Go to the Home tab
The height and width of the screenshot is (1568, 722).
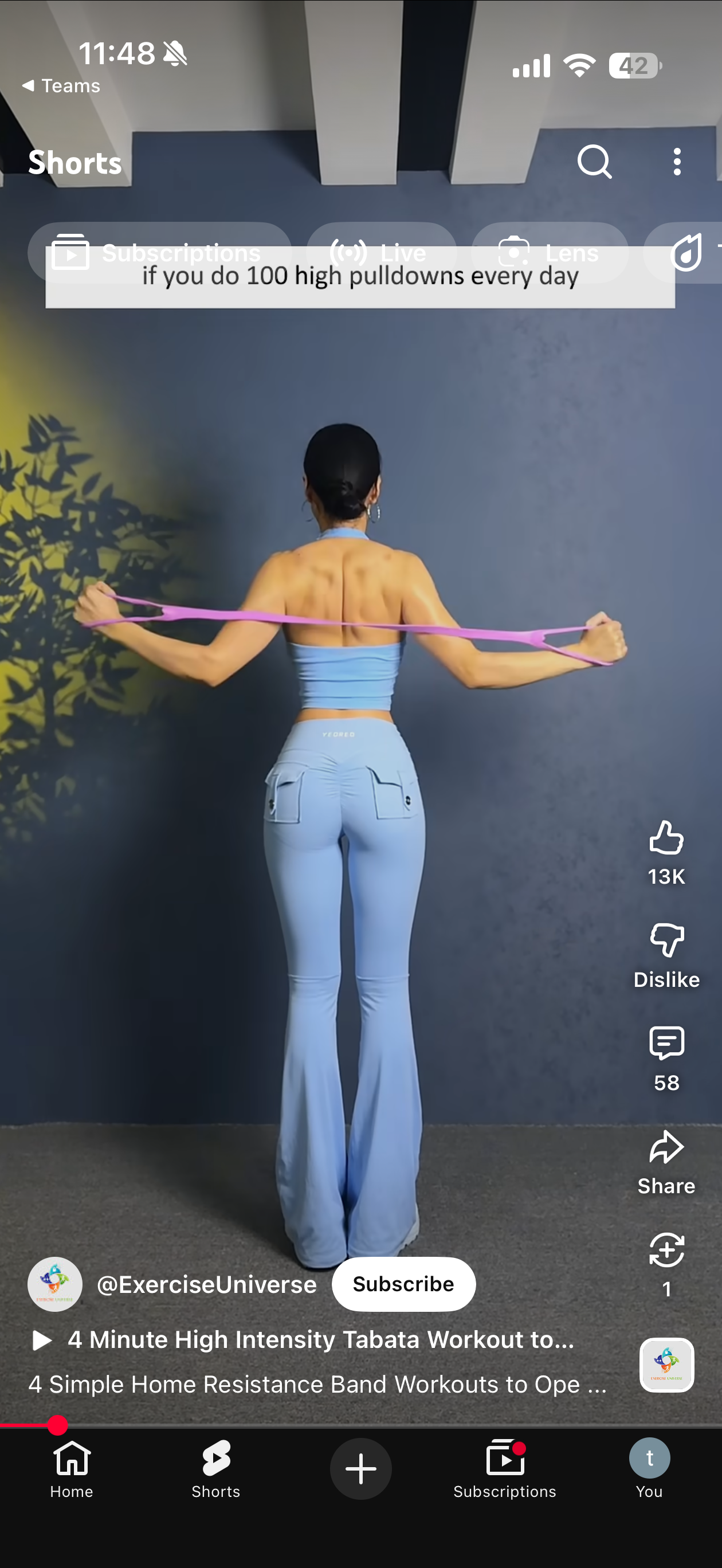pos(72,1468)
